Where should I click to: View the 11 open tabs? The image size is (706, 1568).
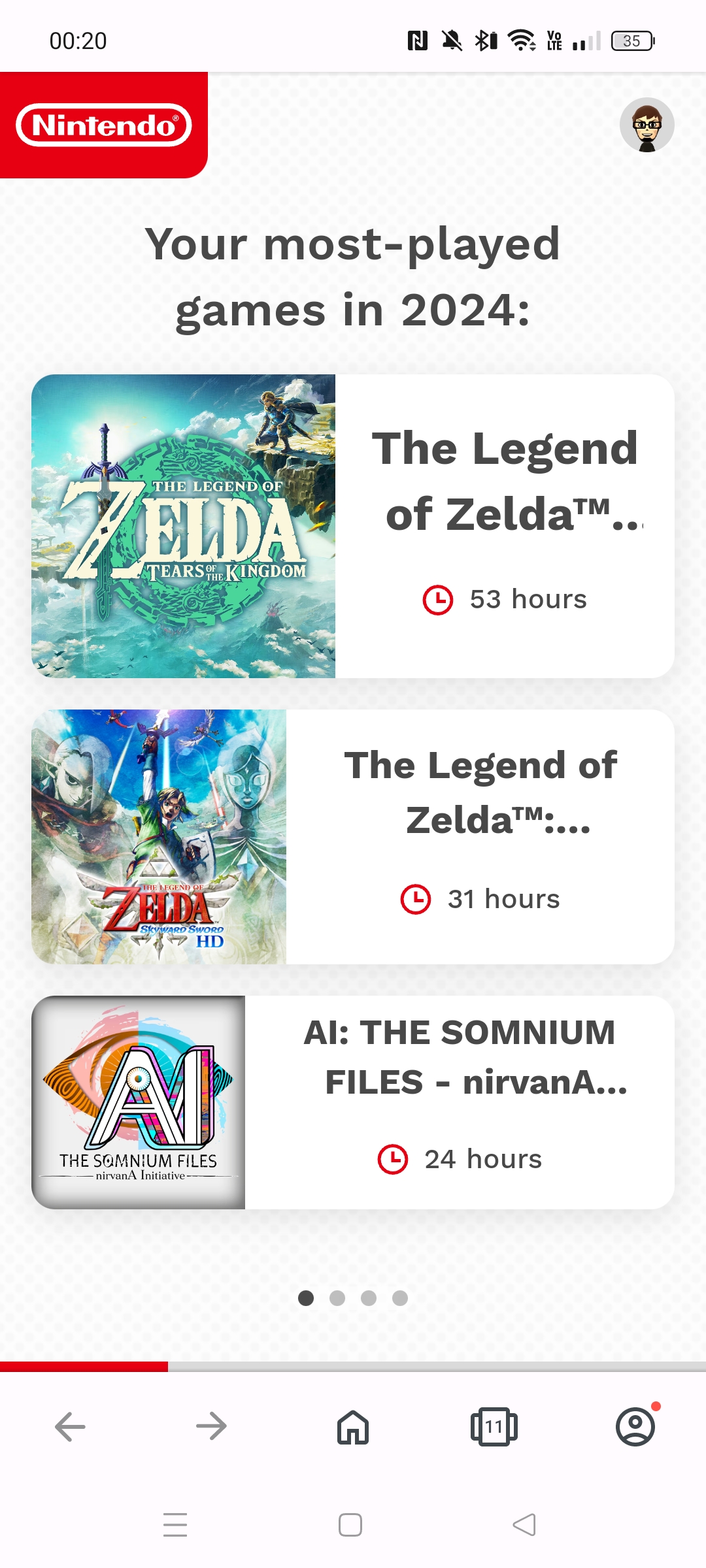tap(494, 1426)
